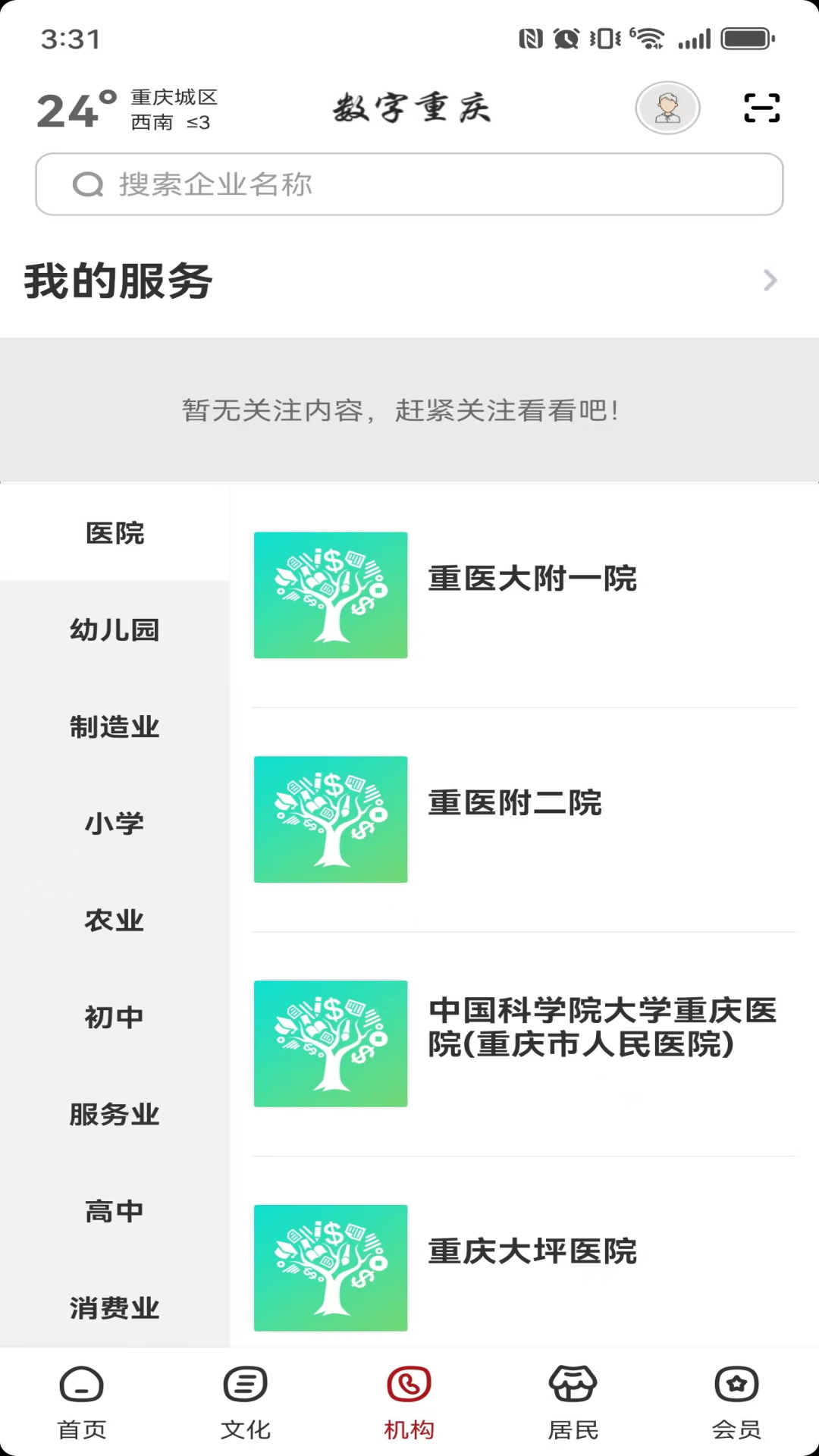Open the user profile avatar

tap(667, 108)
